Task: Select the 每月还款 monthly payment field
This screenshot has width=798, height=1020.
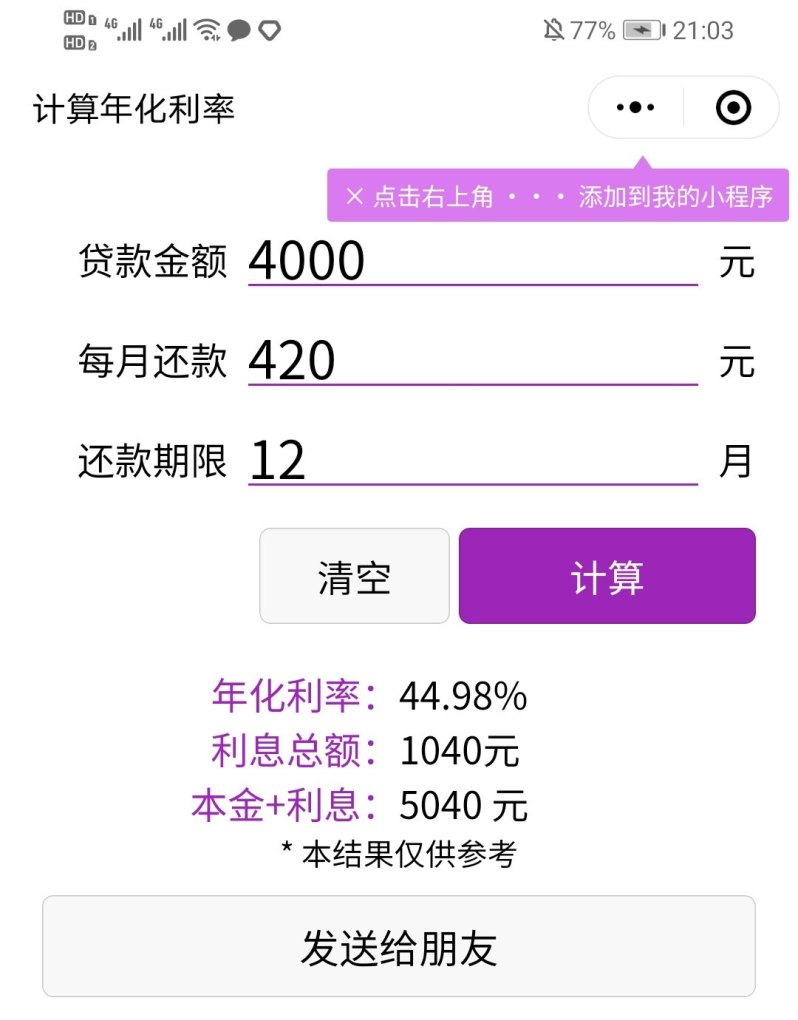Action: pos(470,360)
